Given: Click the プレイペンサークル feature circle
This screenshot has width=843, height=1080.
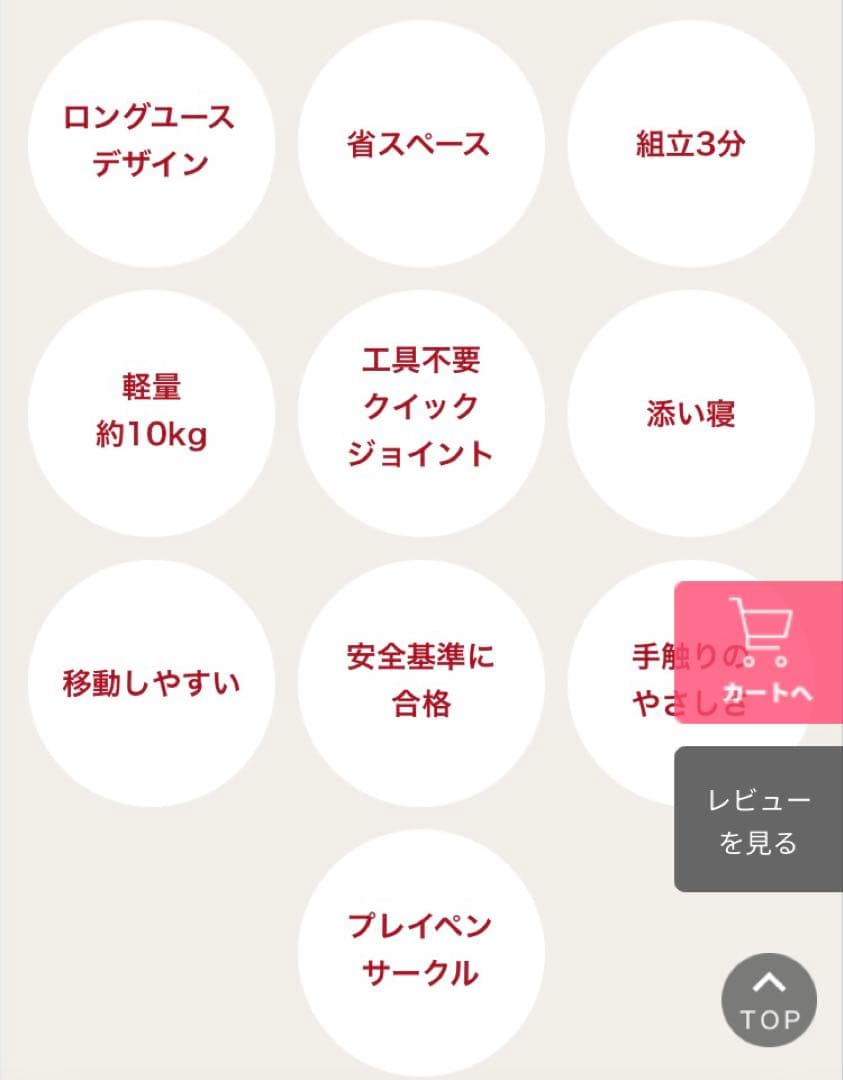Looking at the screenshot, I should tap(420, 948).
